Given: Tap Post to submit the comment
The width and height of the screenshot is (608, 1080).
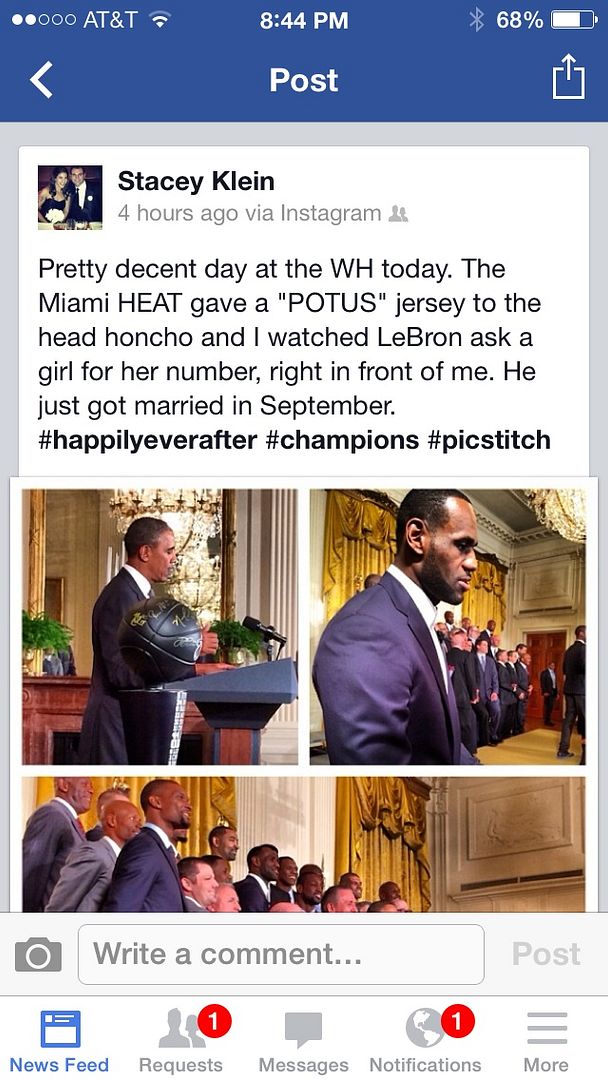Looking at the screenshot, I should click(x=546, y=955).
